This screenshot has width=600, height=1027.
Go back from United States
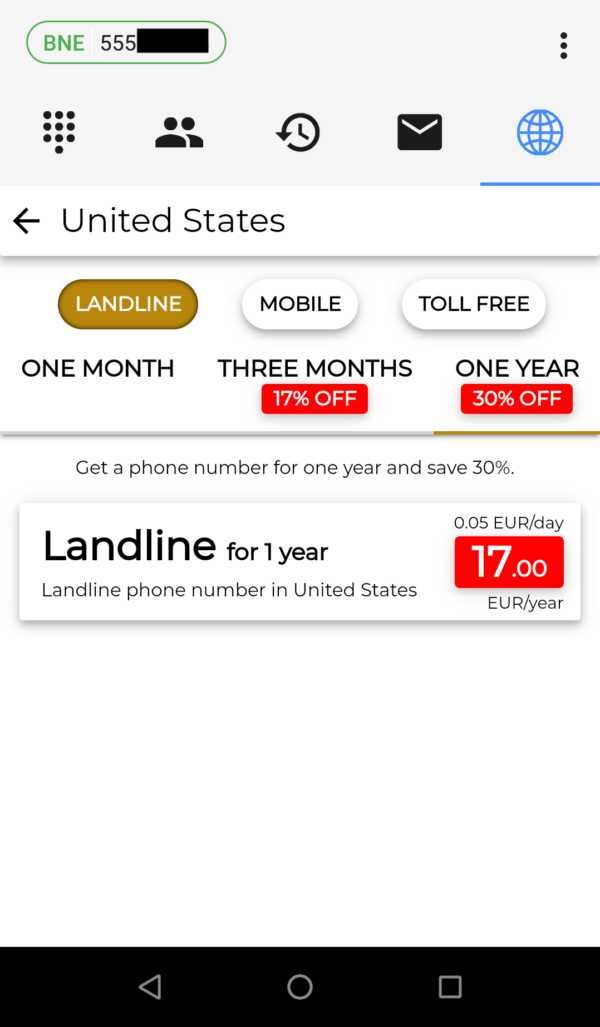point(26,221)
